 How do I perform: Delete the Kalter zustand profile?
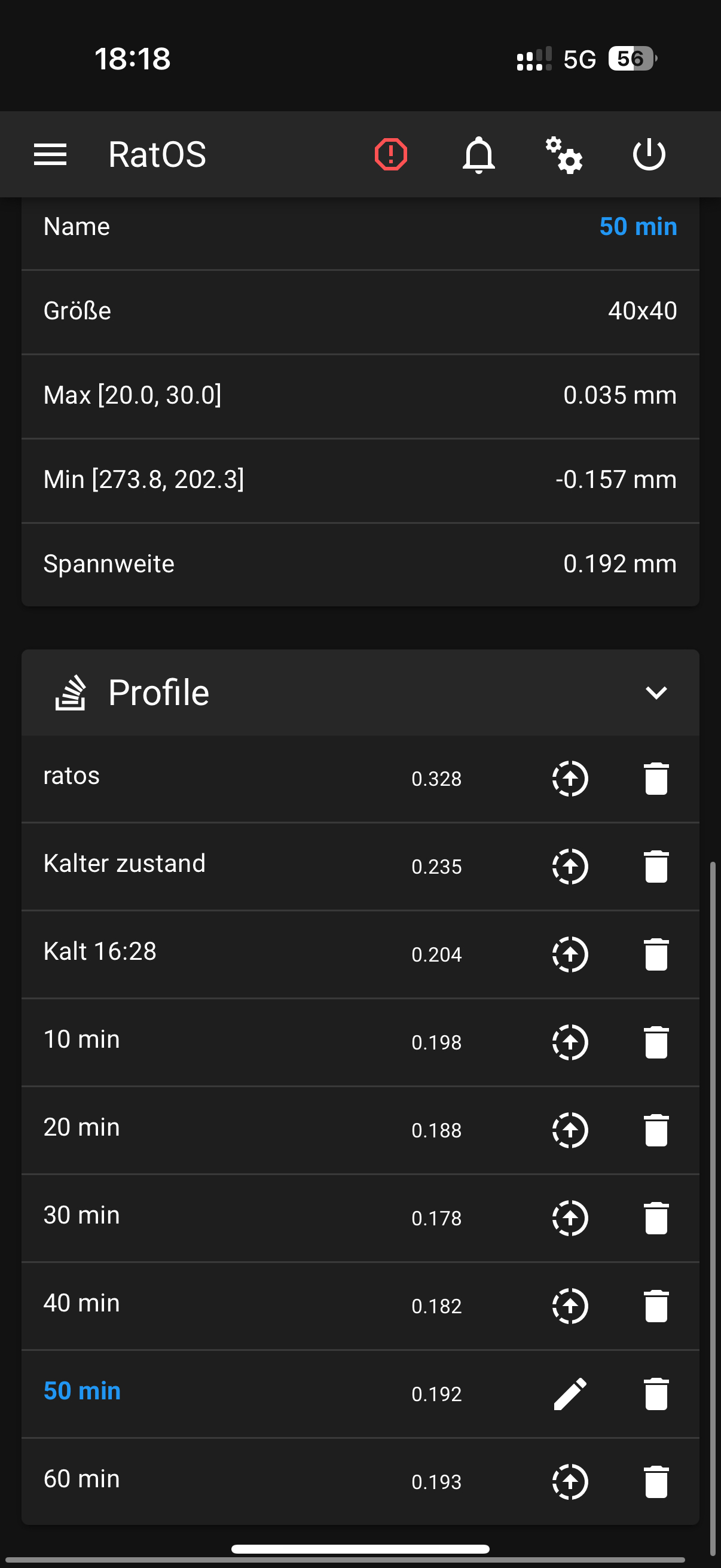(x=656, y=866)
